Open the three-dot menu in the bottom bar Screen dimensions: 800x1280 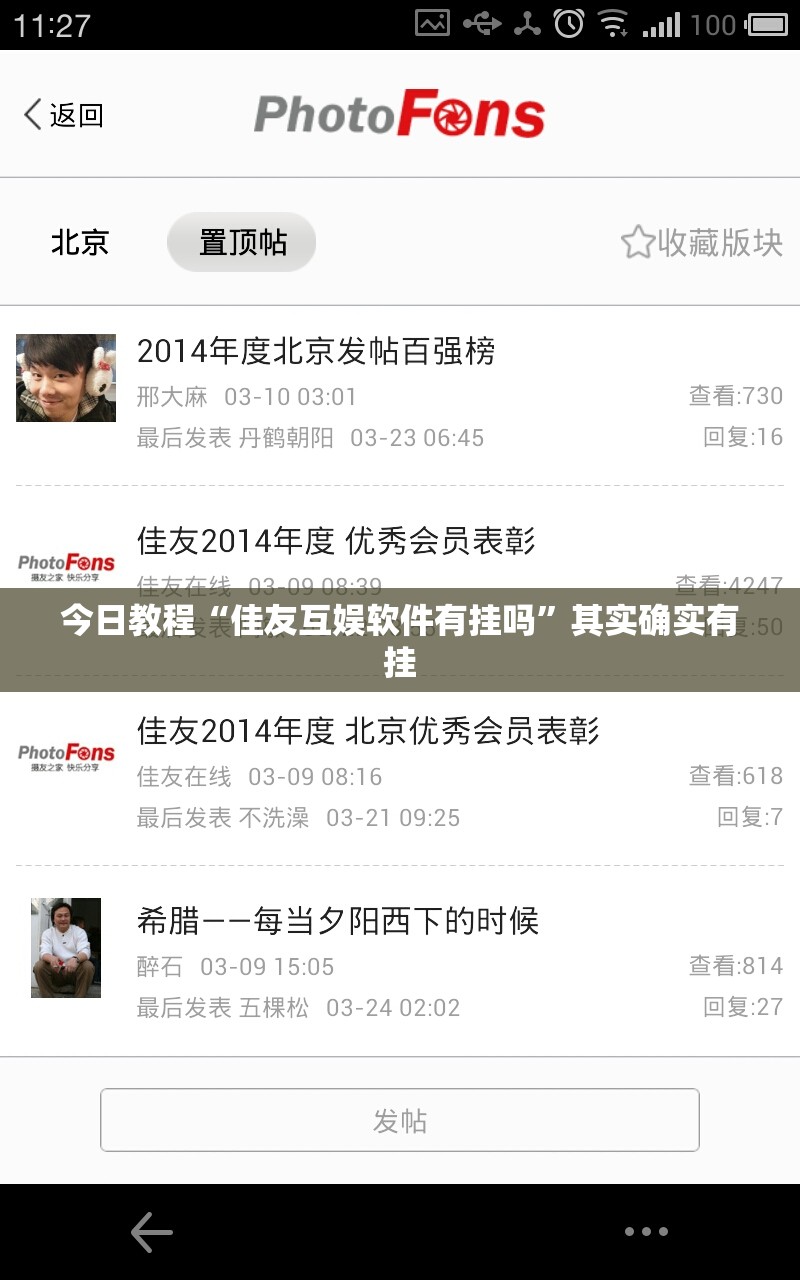(x=646, y=1232)
